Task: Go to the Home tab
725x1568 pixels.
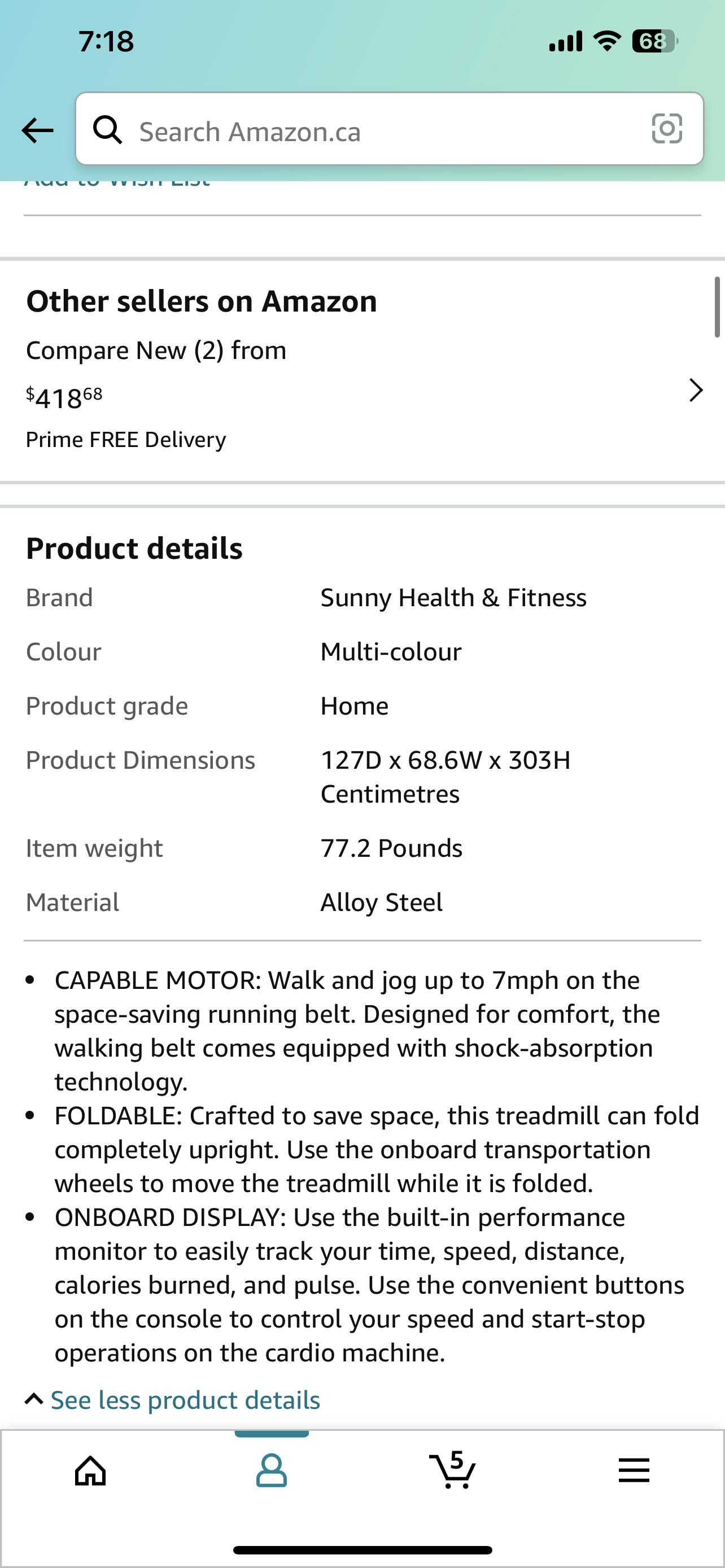Action: (91, 1471)
